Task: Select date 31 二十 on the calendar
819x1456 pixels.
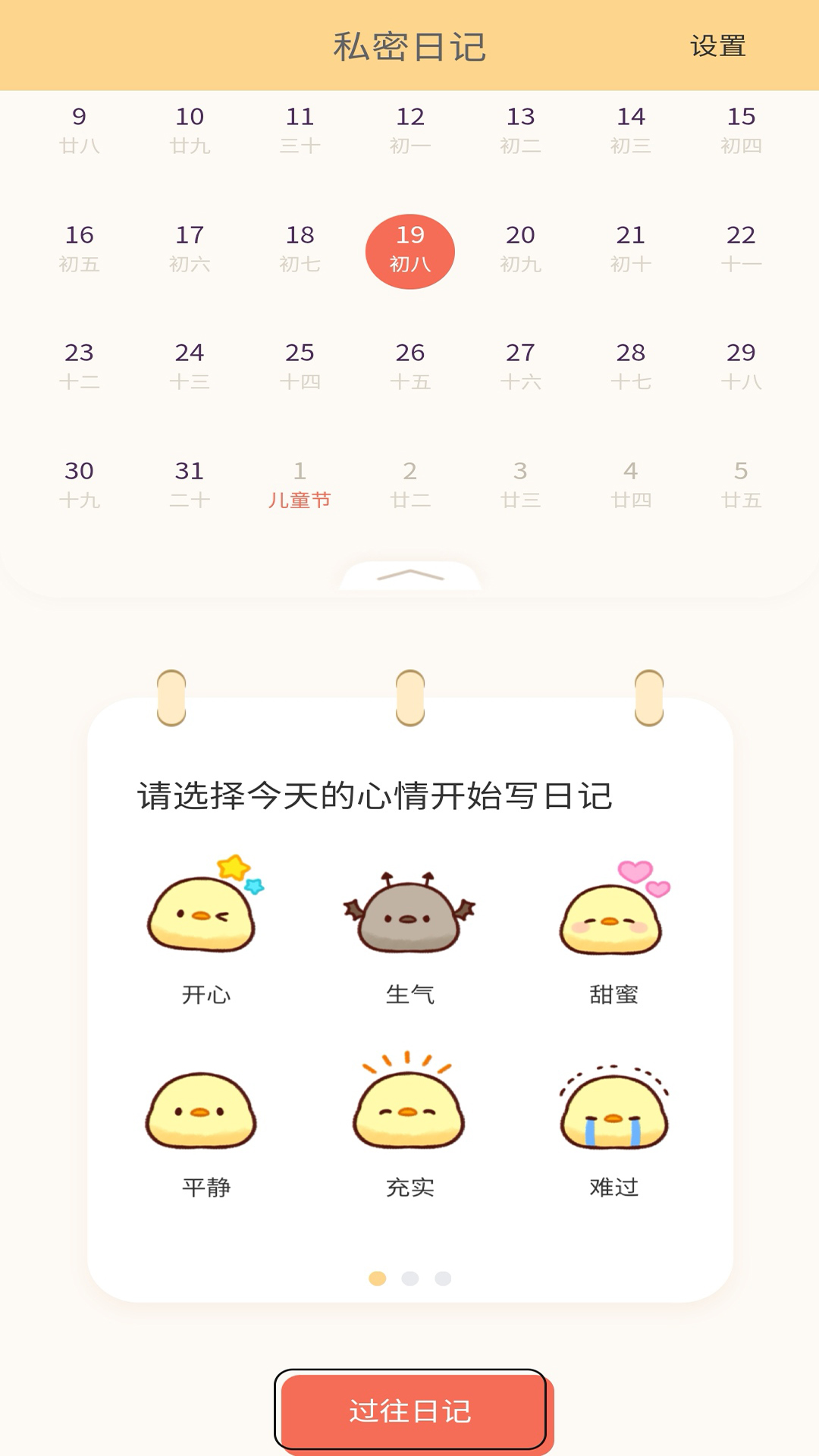Action: tap(190, 484)
